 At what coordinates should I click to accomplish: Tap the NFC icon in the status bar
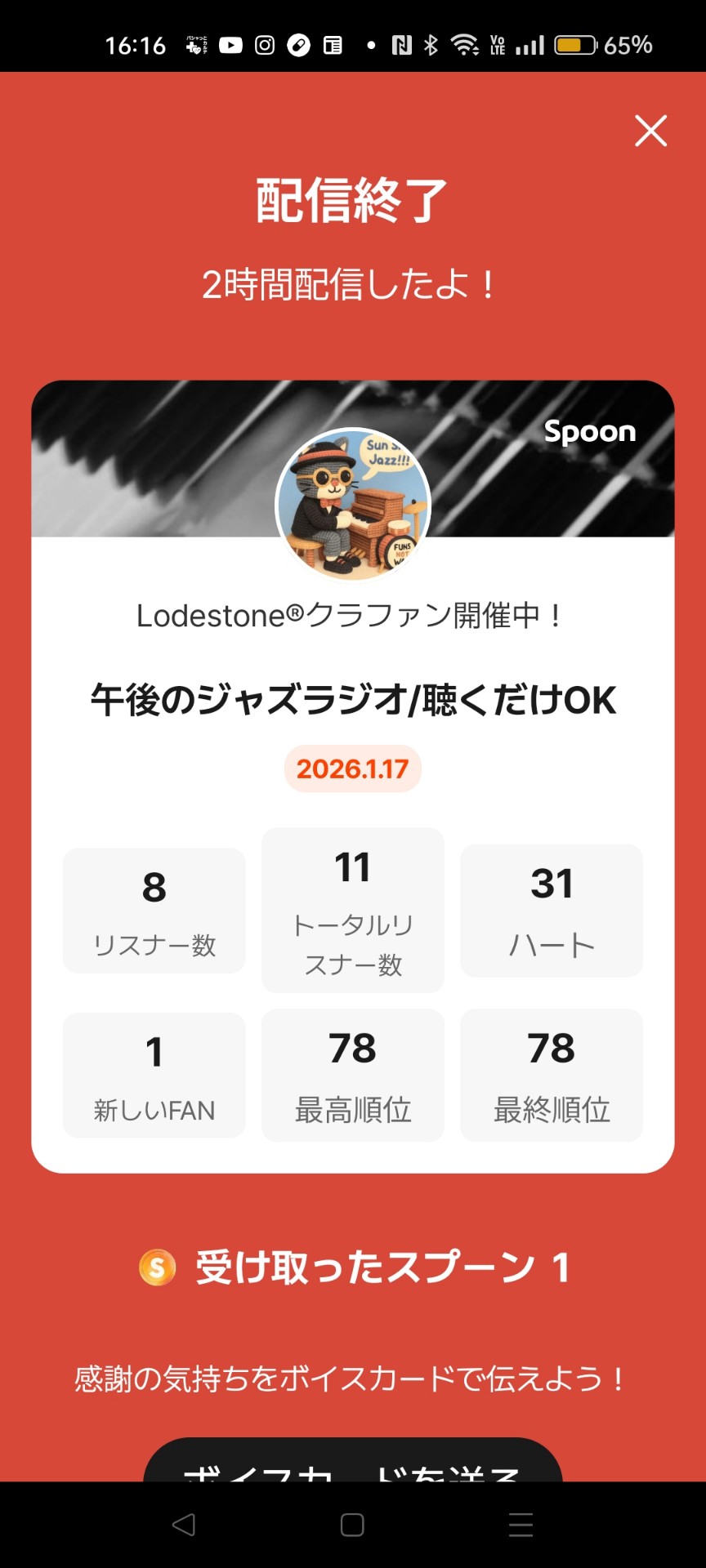click(401, 45)
